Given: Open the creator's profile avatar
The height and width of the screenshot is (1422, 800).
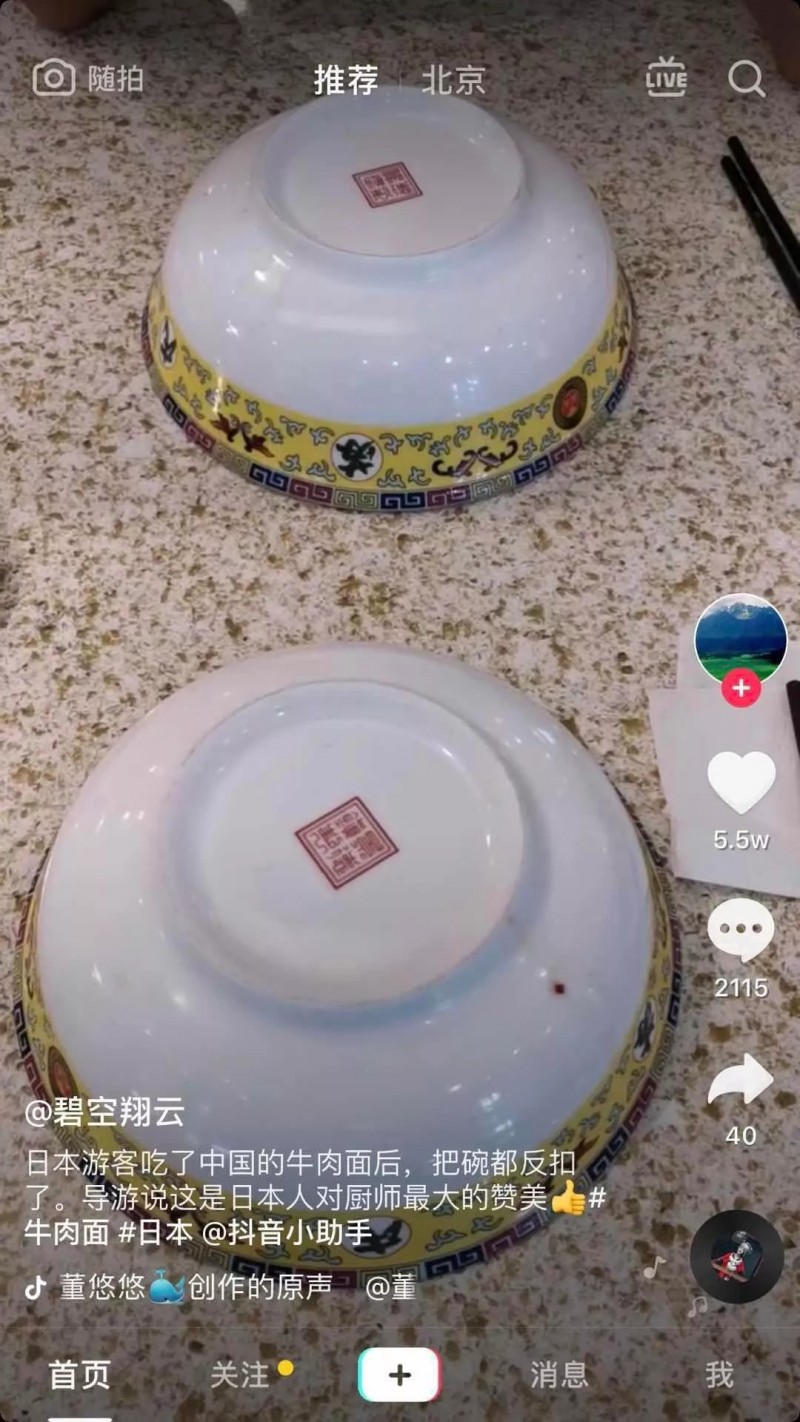Looking at the screenshot, I should [x=740, y=638].
